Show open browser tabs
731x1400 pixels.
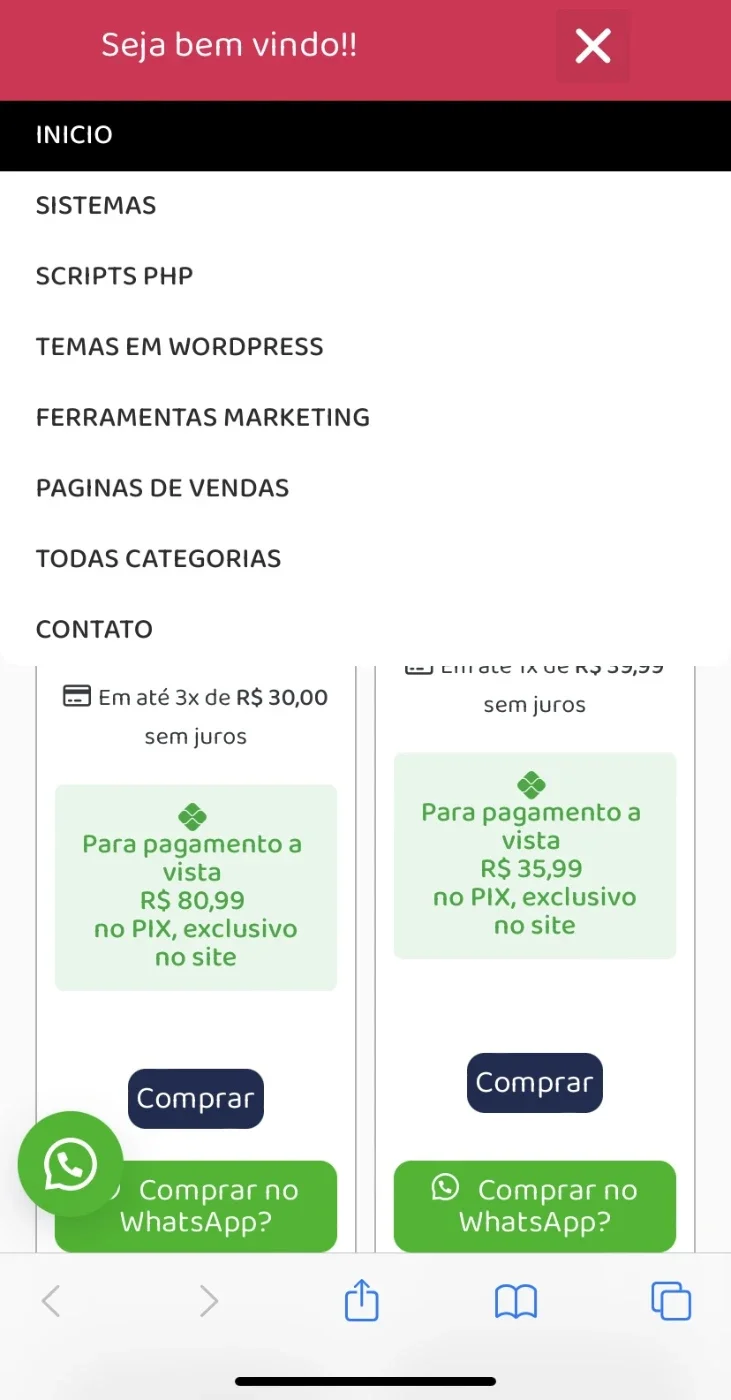(x=671, y=1301)
